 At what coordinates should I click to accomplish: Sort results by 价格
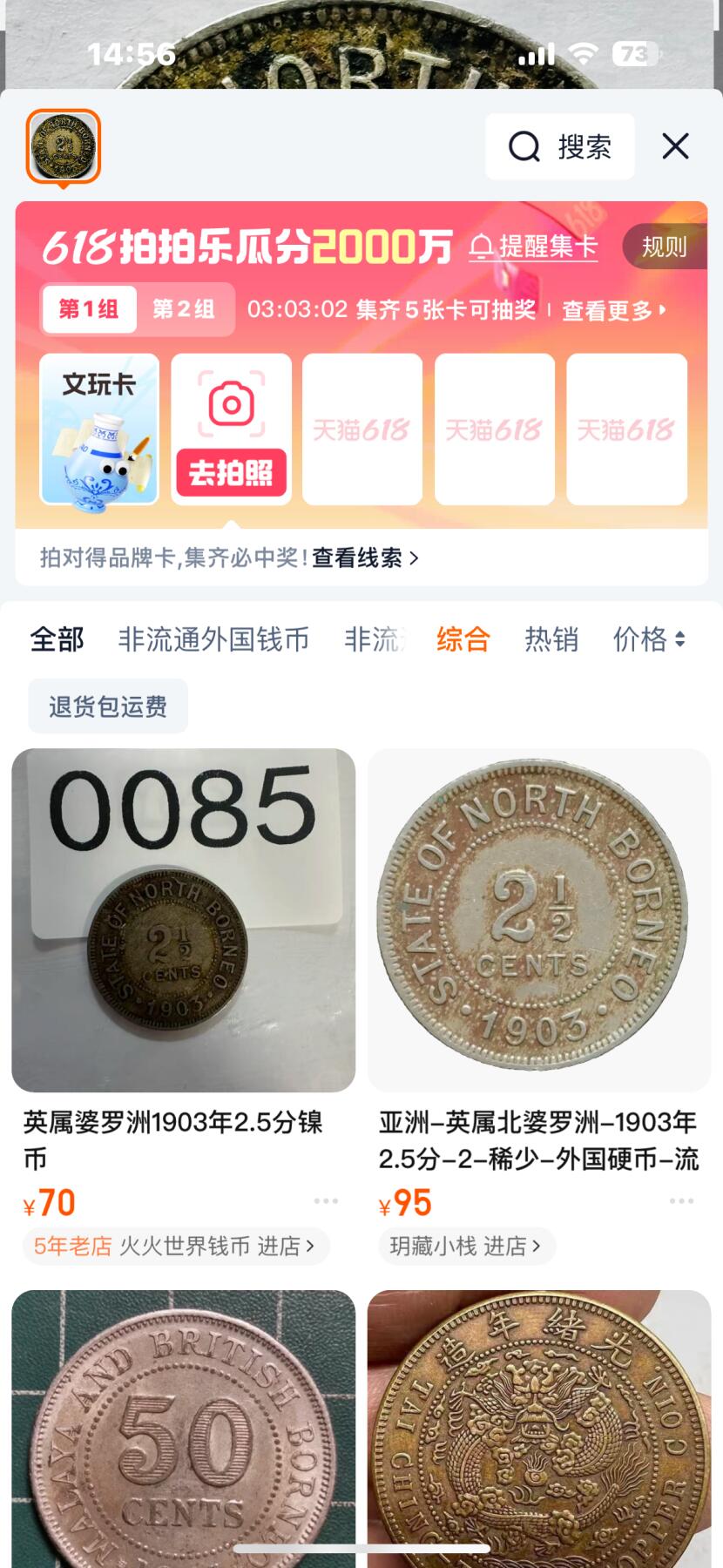[x=649, y=639]
